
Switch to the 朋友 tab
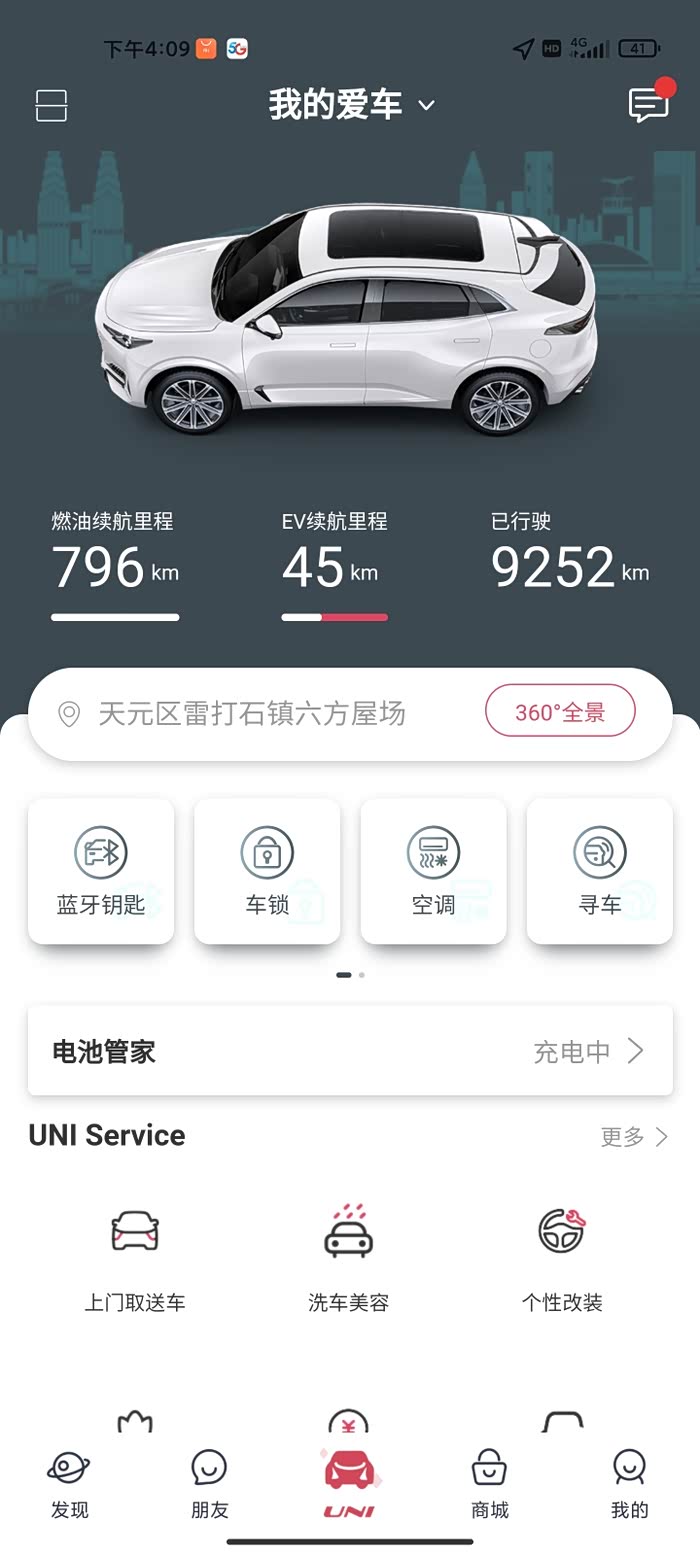[209, 1483]
